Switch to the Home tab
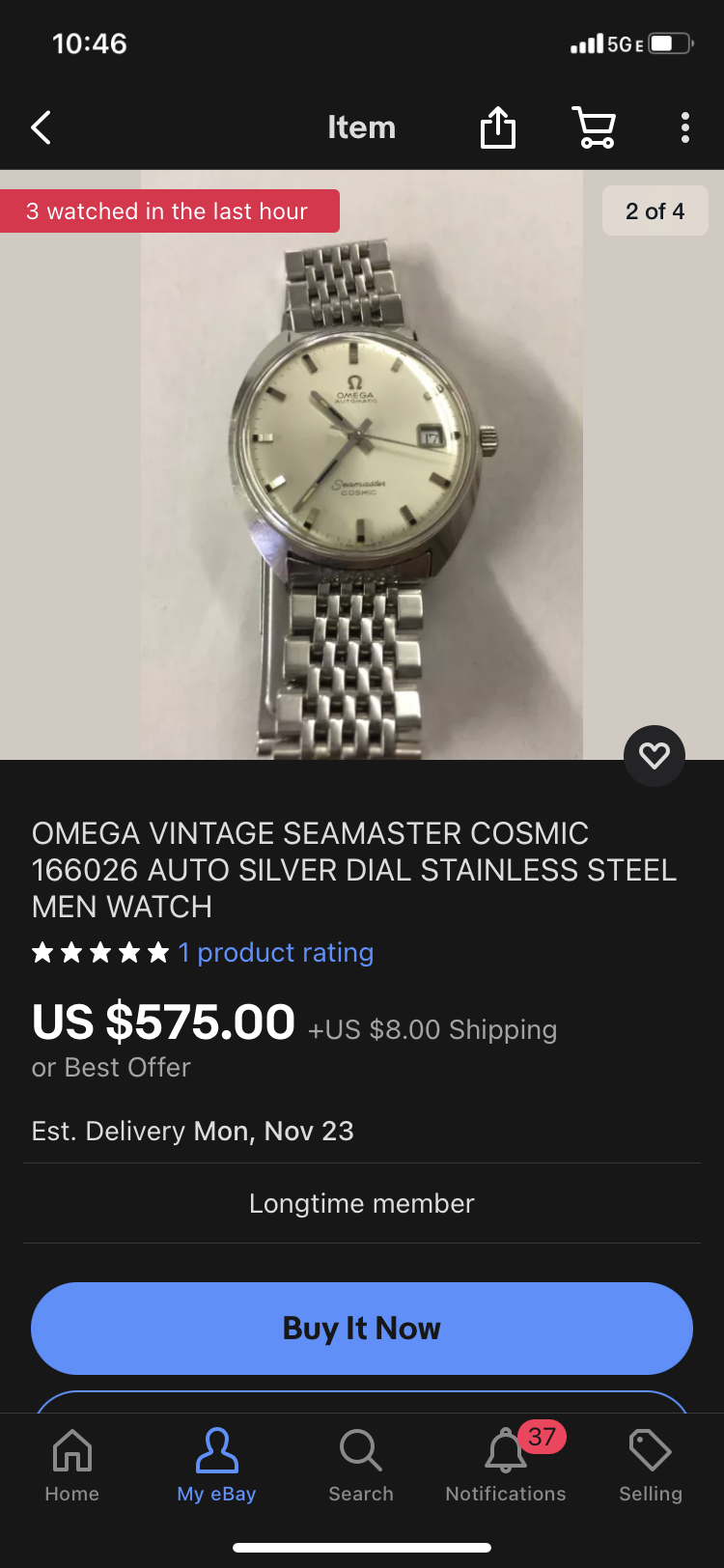This screenshot has width=724, height=1568. [72, 1466]
